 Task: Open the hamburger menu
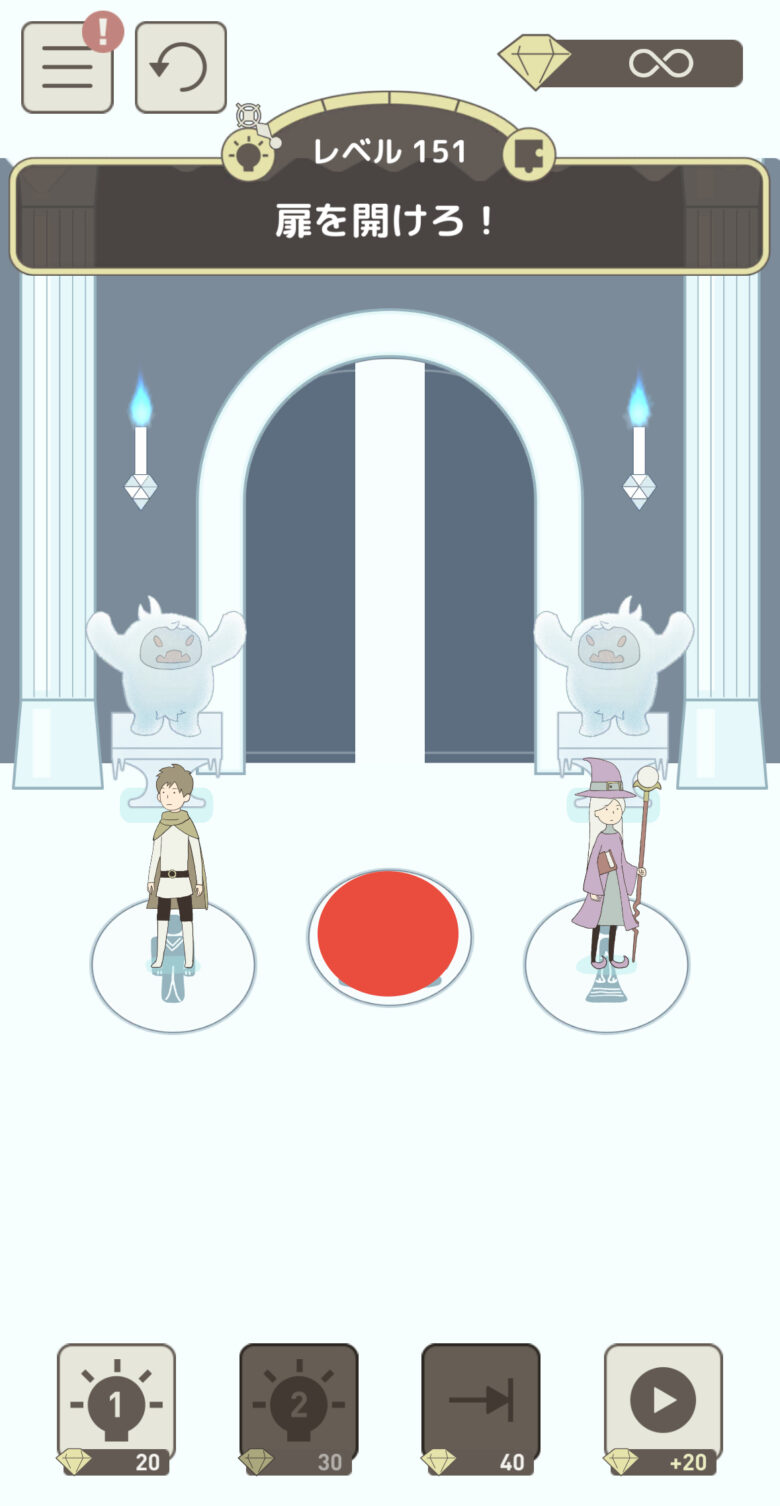coord(67,67)
